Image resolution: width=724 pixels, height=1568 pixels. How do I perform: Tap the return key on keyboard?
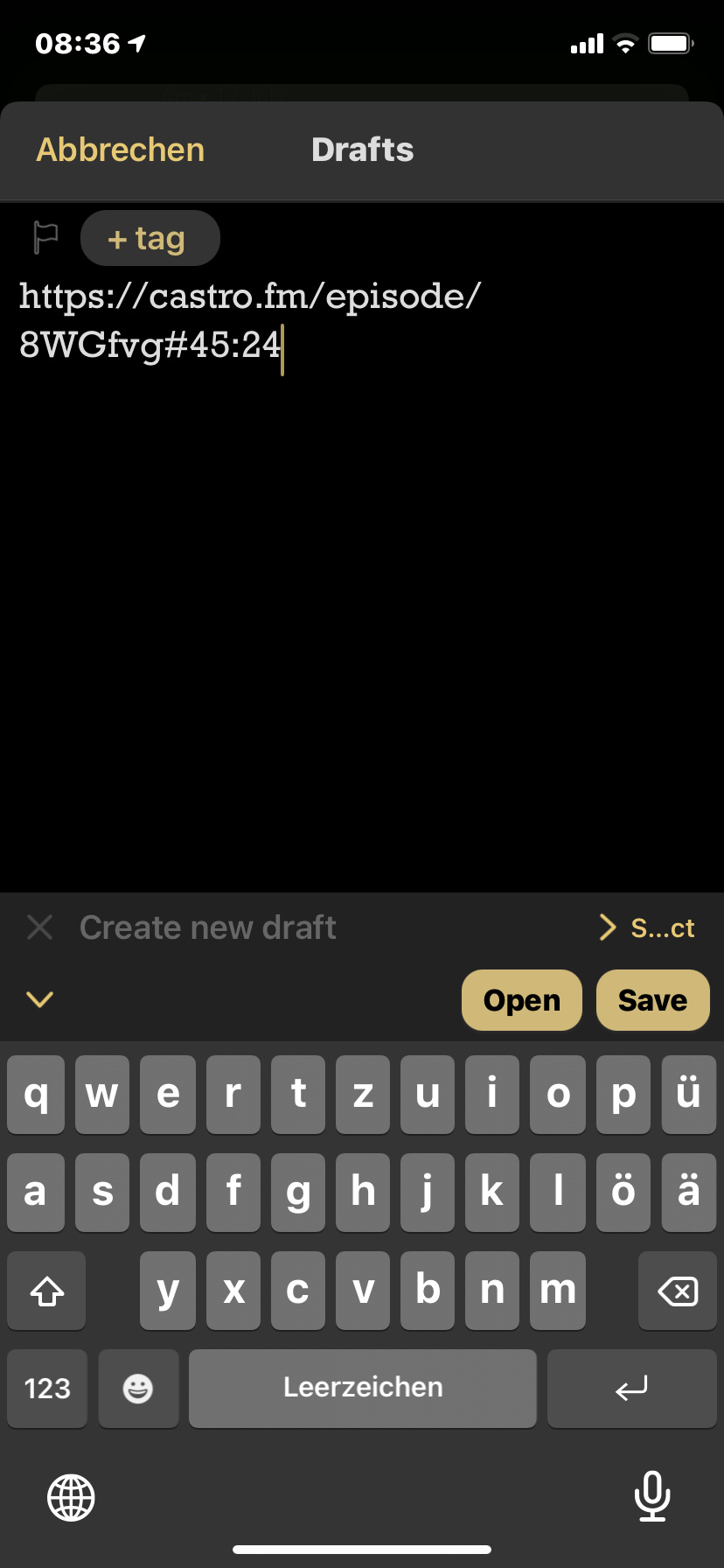pyautogui.click(x=631, y=1389)
